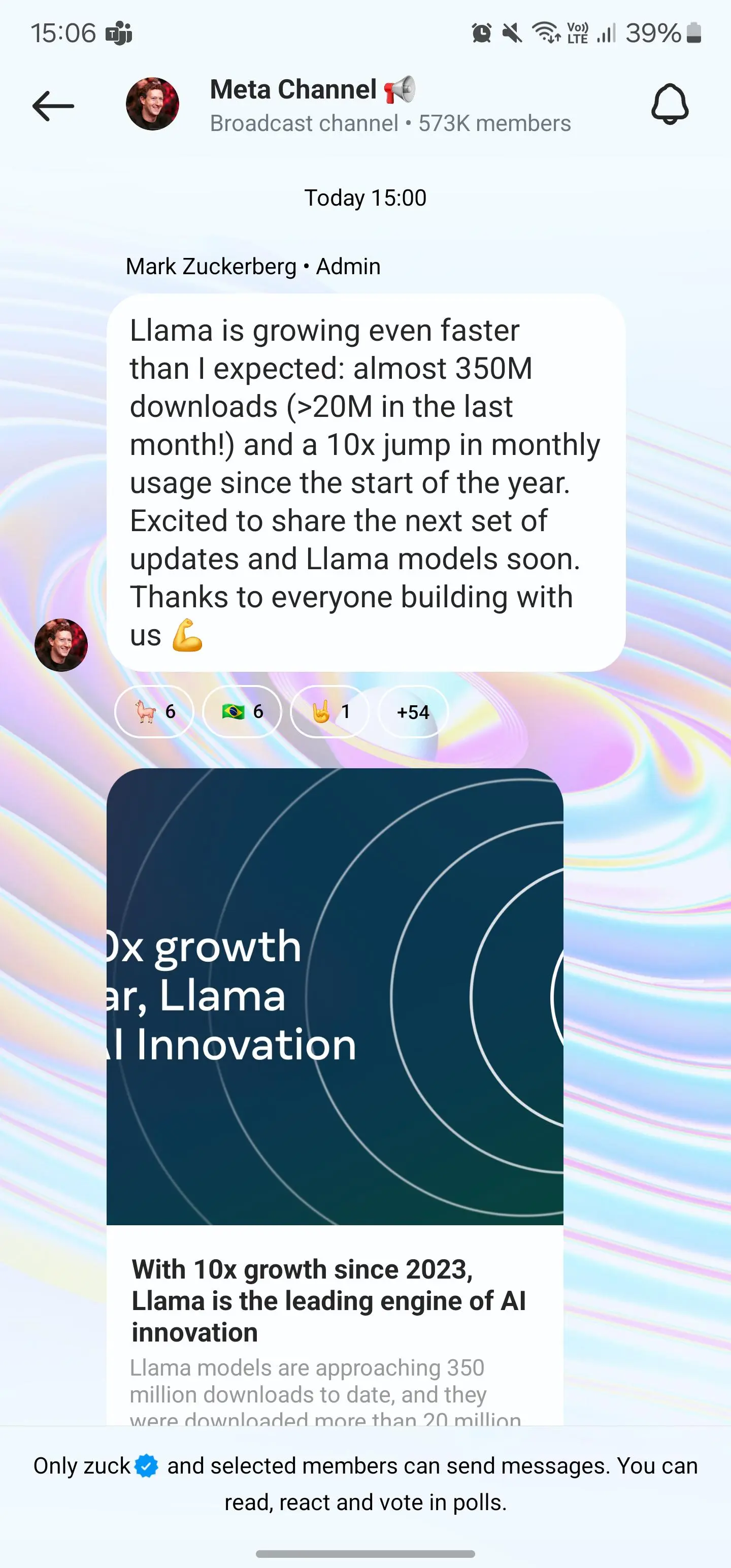Add the rock-on hand reaction
This screenshot has height=1568, width=731.
[329, 711]
